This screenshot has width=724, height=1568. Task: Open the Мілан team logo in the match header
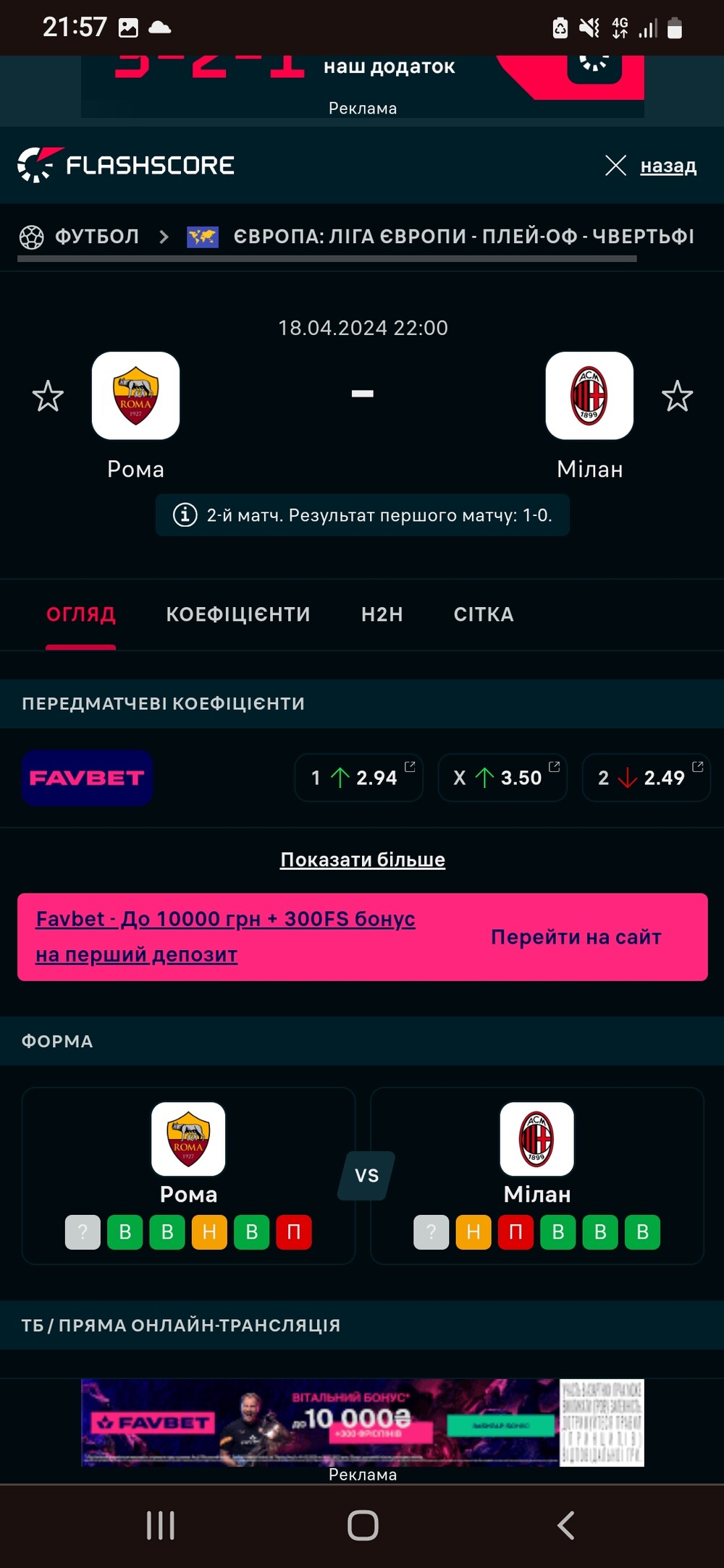589,396
